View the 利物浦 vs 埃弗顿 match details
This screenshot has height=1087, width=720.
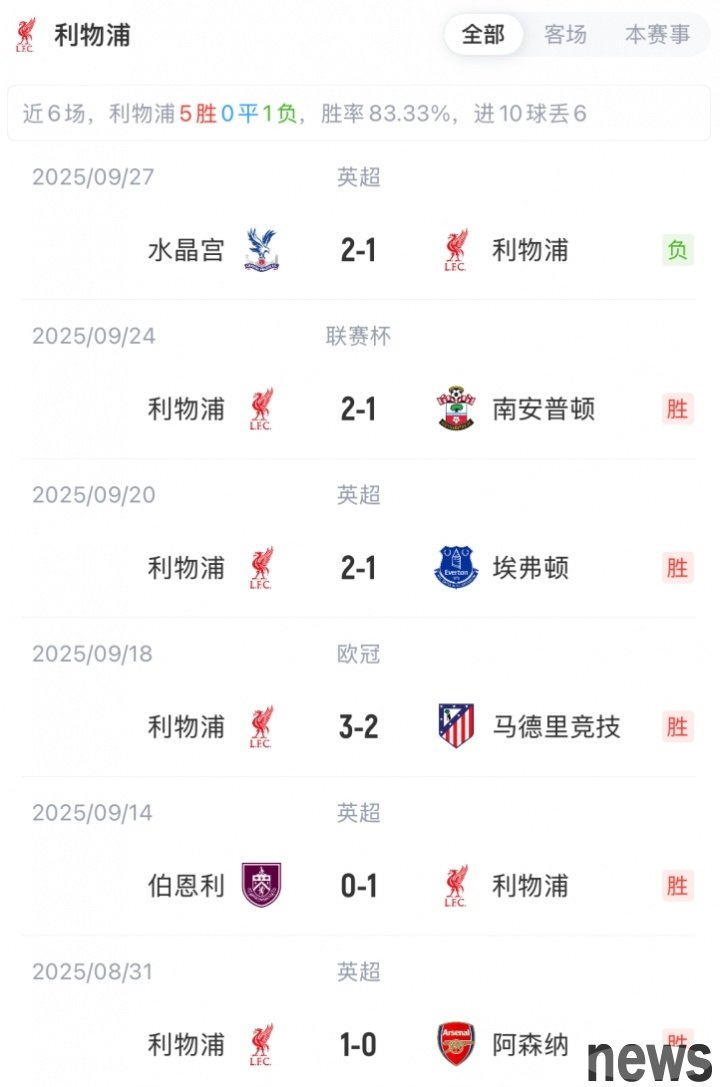[x=358, y=568]
